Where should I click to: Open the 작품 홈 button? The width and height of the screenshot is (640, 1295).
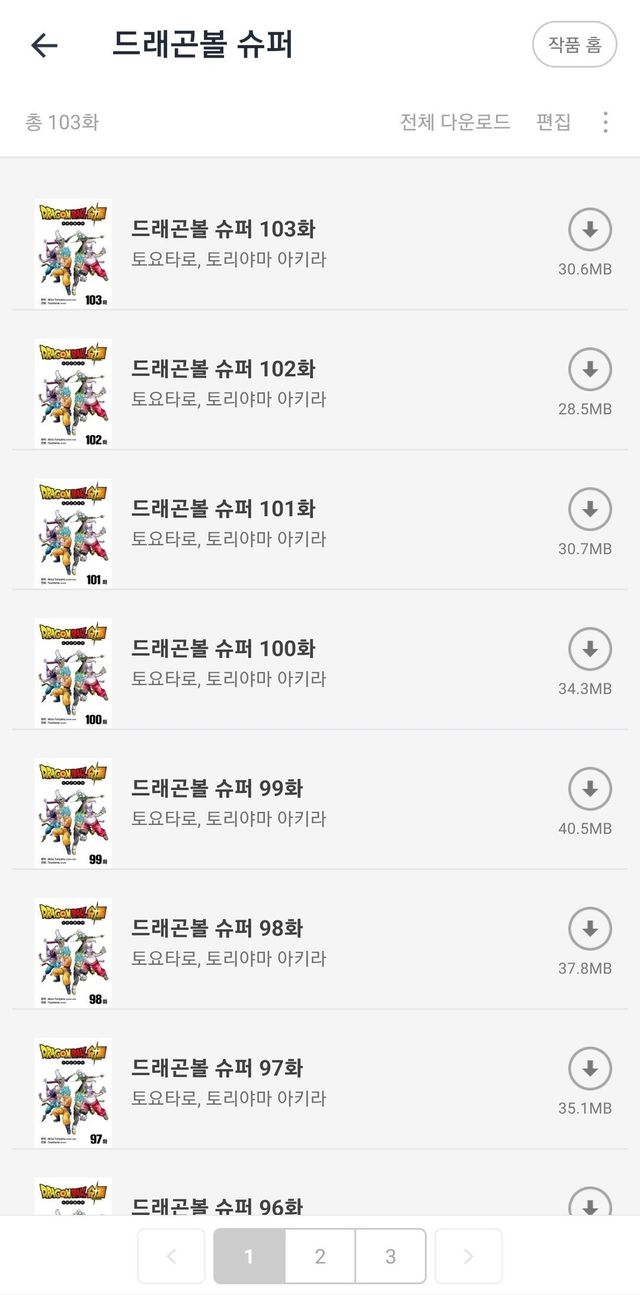(x=574, y=45)
